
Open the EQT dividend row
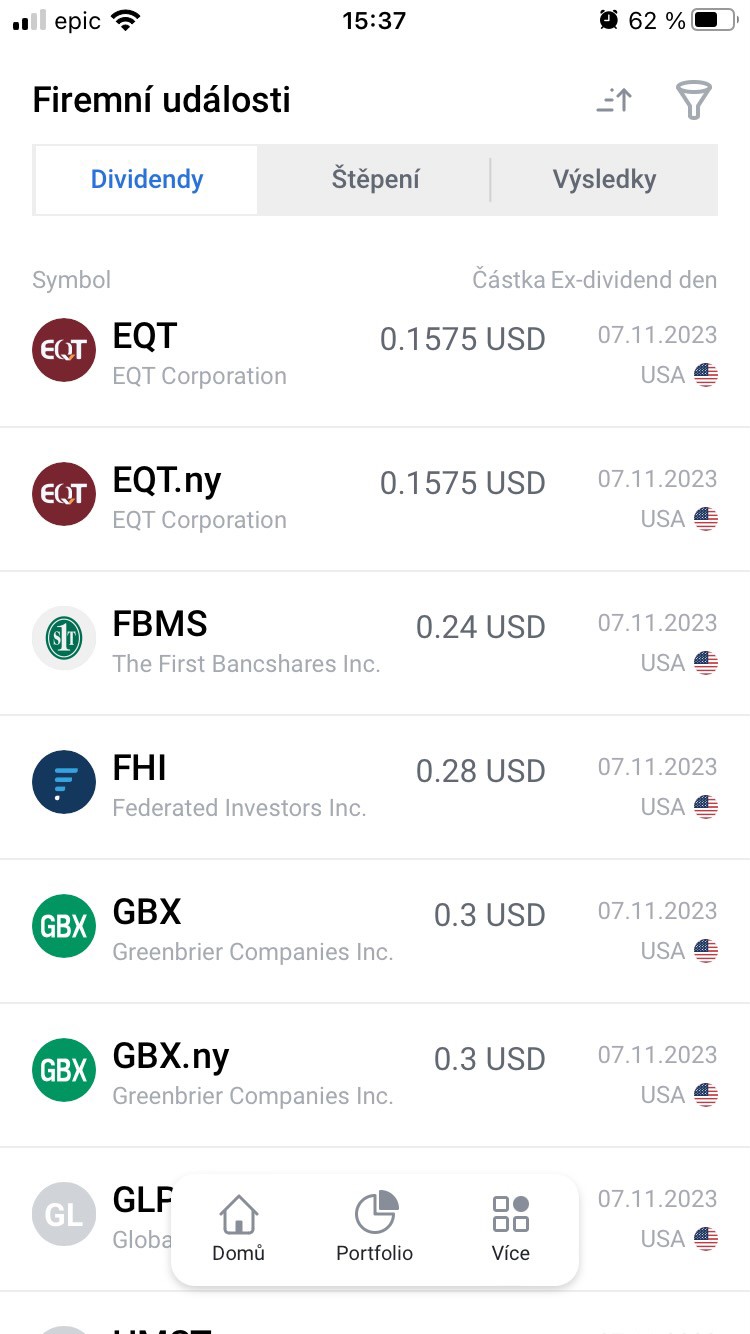[x=375, y=355]
